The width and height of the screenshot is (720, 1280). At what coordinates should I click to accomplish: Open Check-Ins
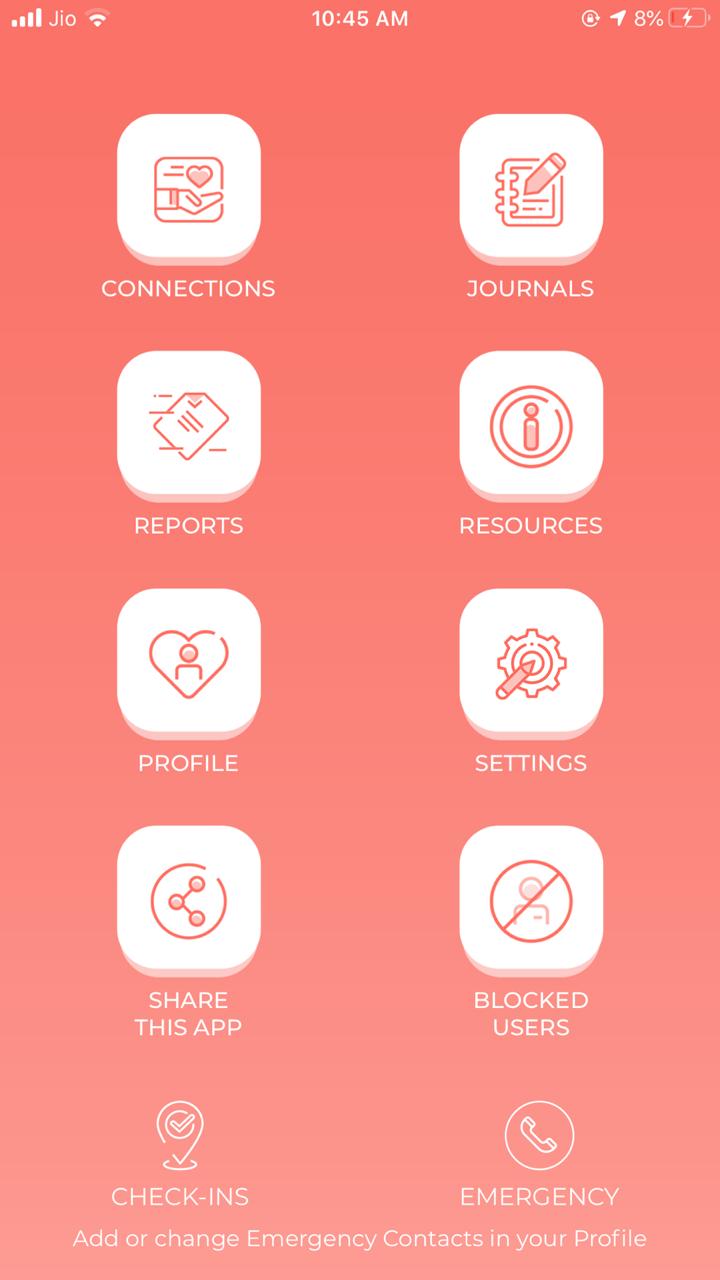click(178, 1136)
